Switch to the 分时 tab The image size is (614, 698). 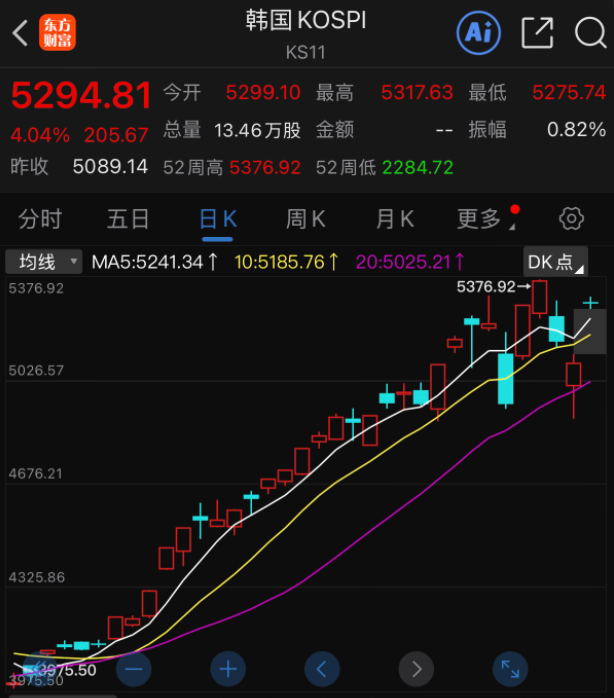pos(40,219)
